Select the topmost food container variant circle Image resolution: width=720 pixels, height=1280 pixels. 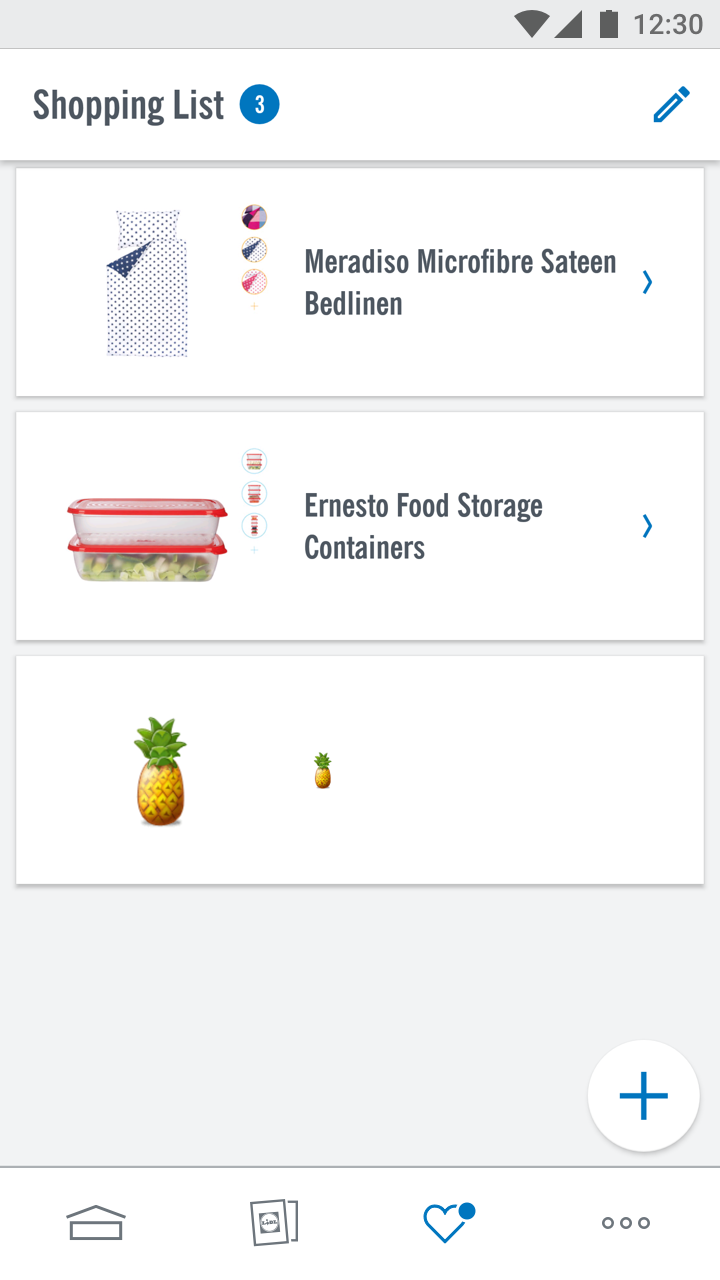click(x=254, y=461)
